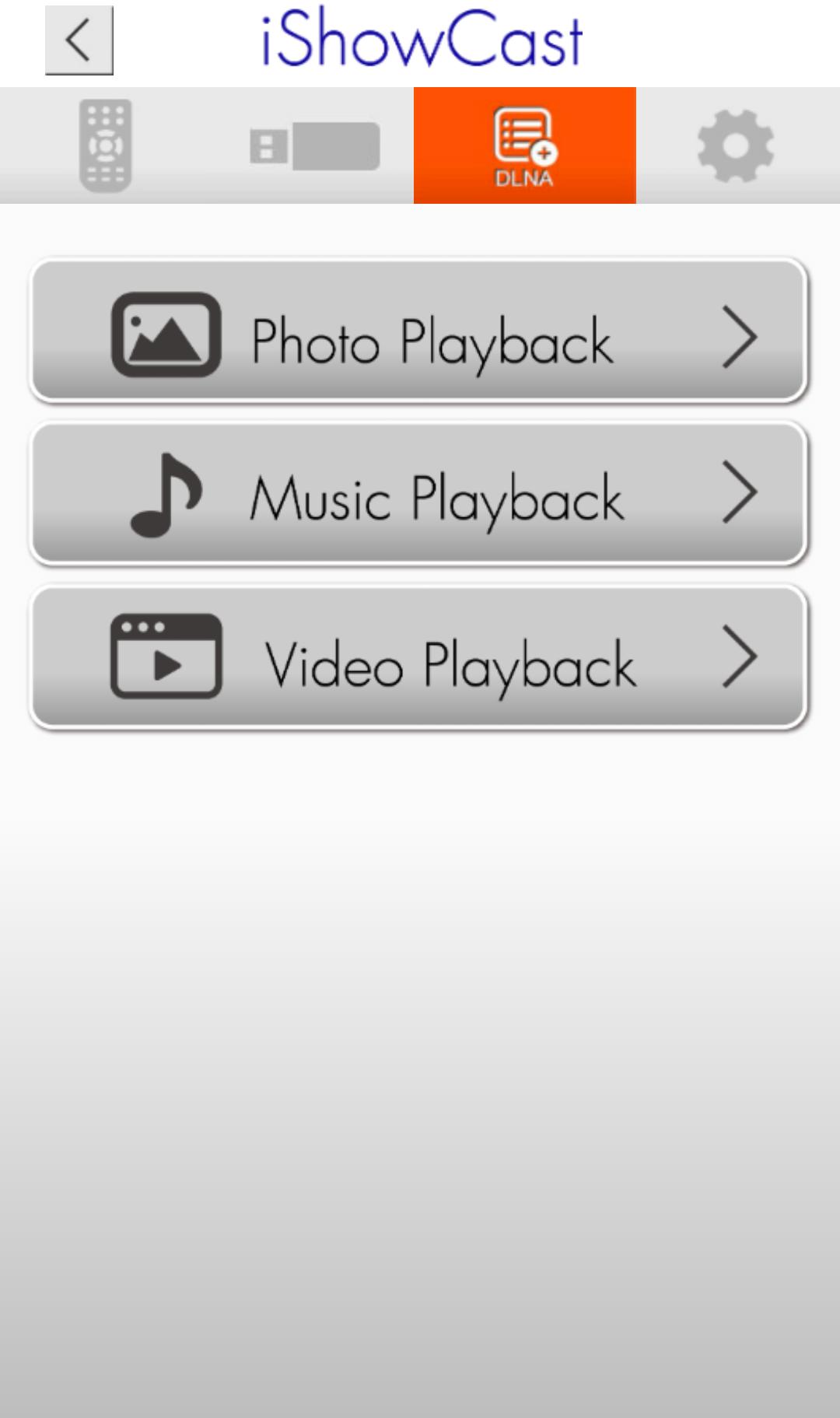Go back using the top arrow button

[79, 40]
